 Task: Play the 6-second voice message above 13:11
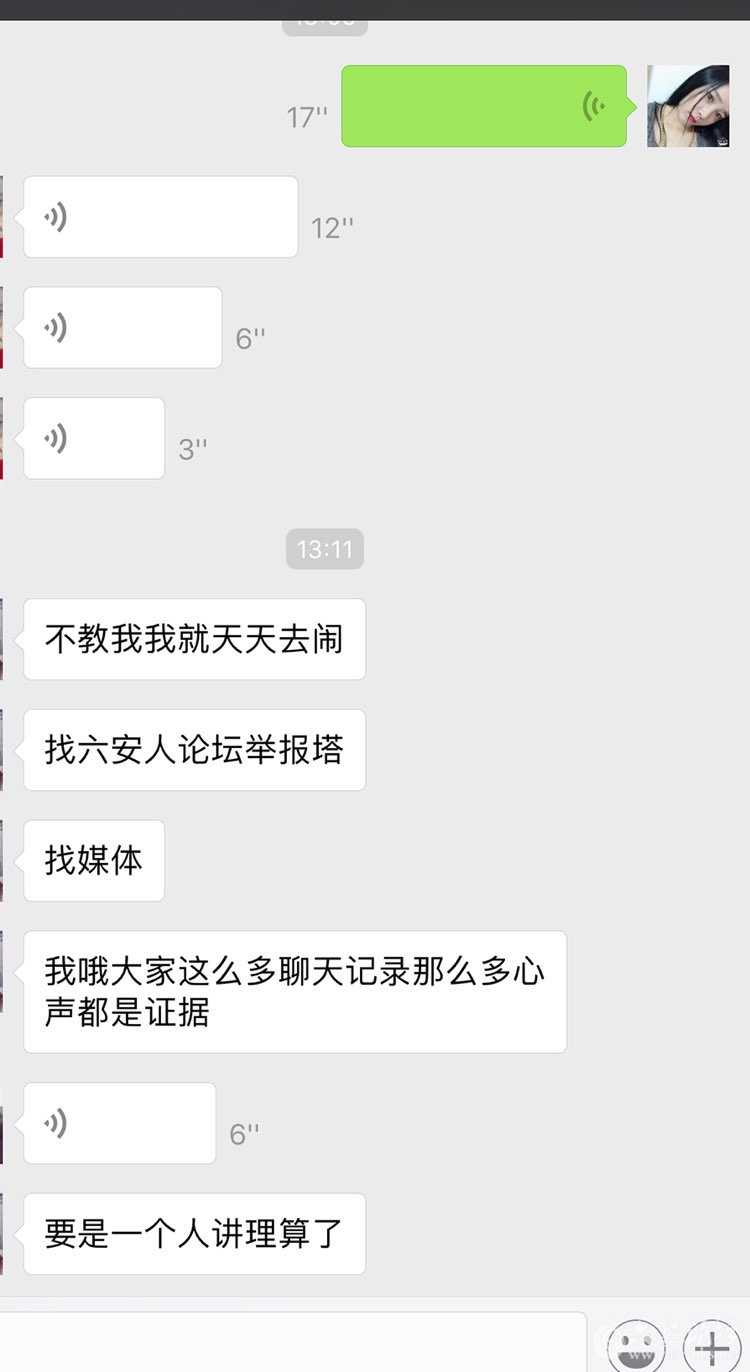click(122, 327)
